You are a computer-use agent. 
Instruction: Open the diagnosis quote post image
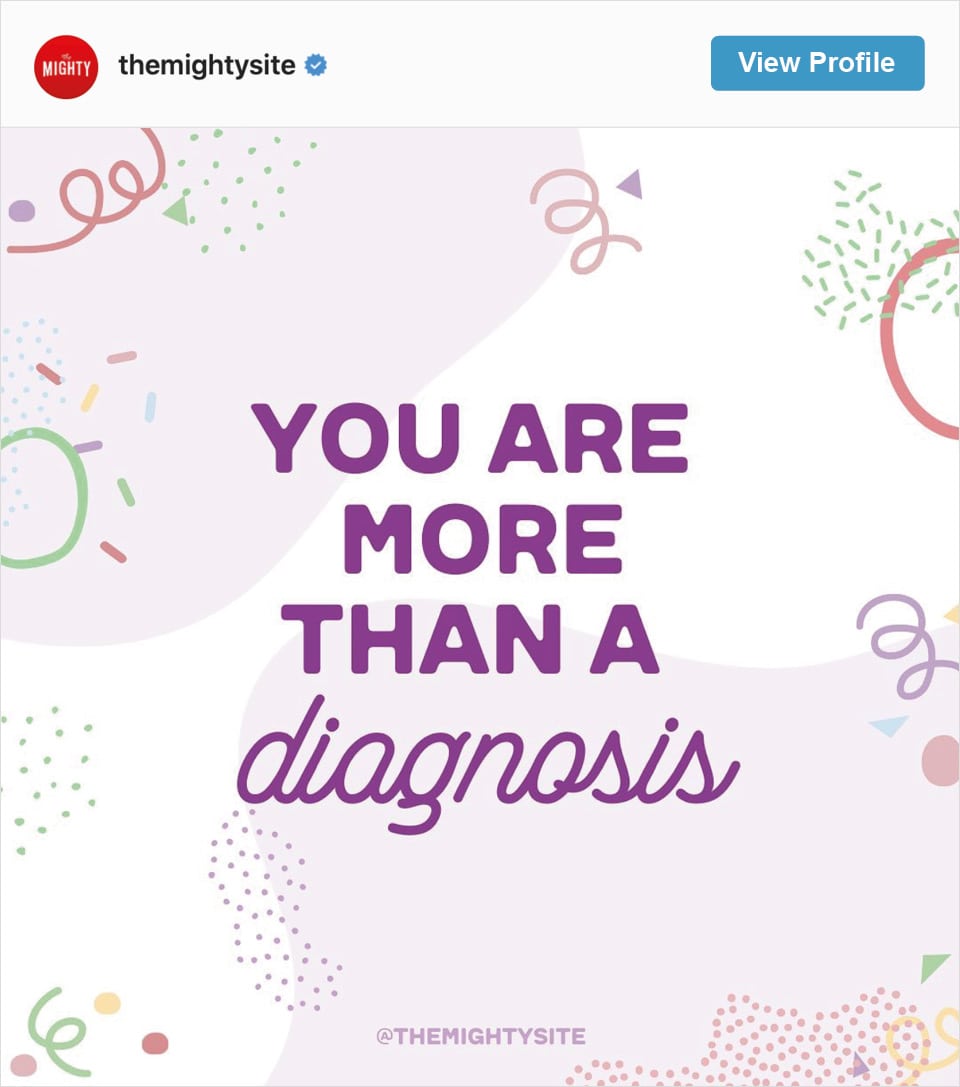point(480,606)
